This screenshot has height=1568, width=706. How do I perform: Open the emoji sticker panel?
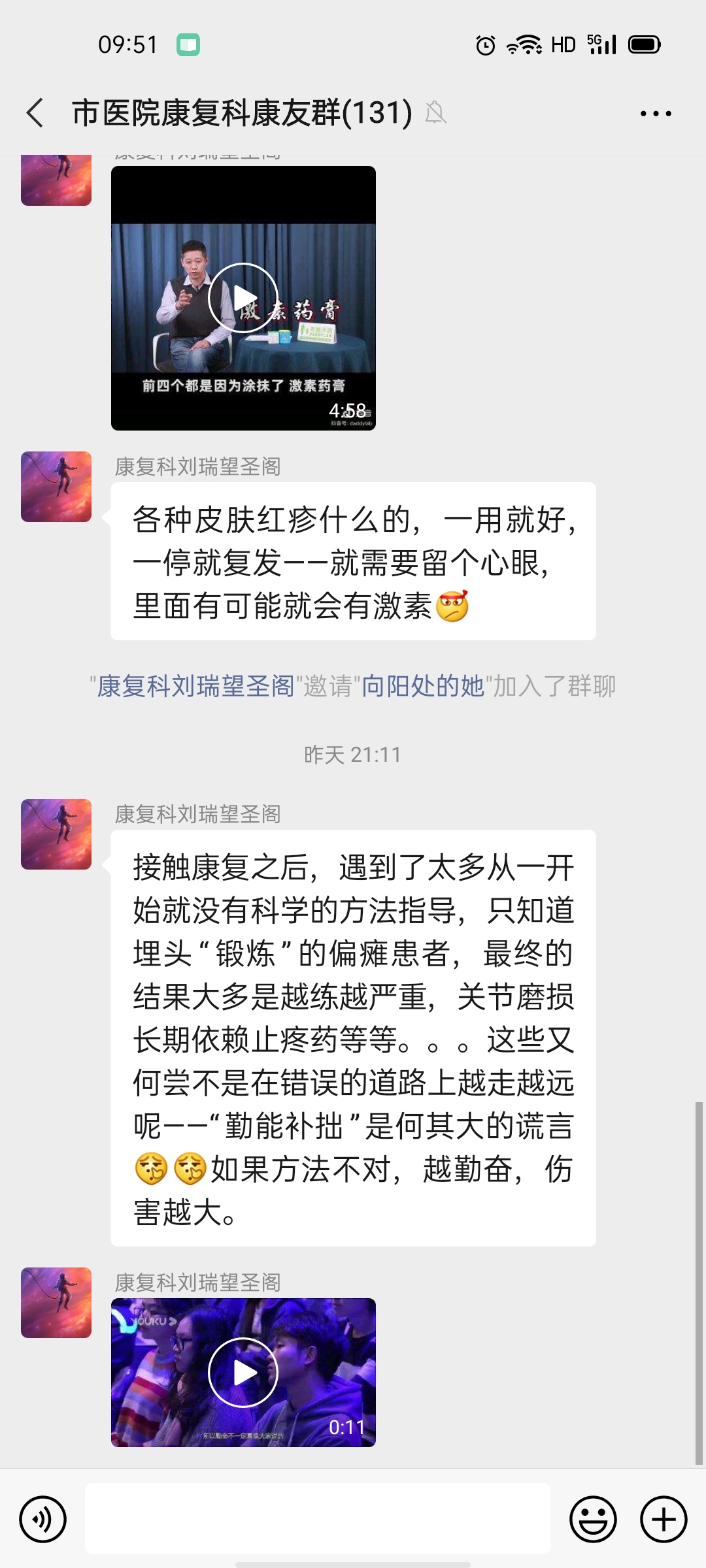point(593,1519)
